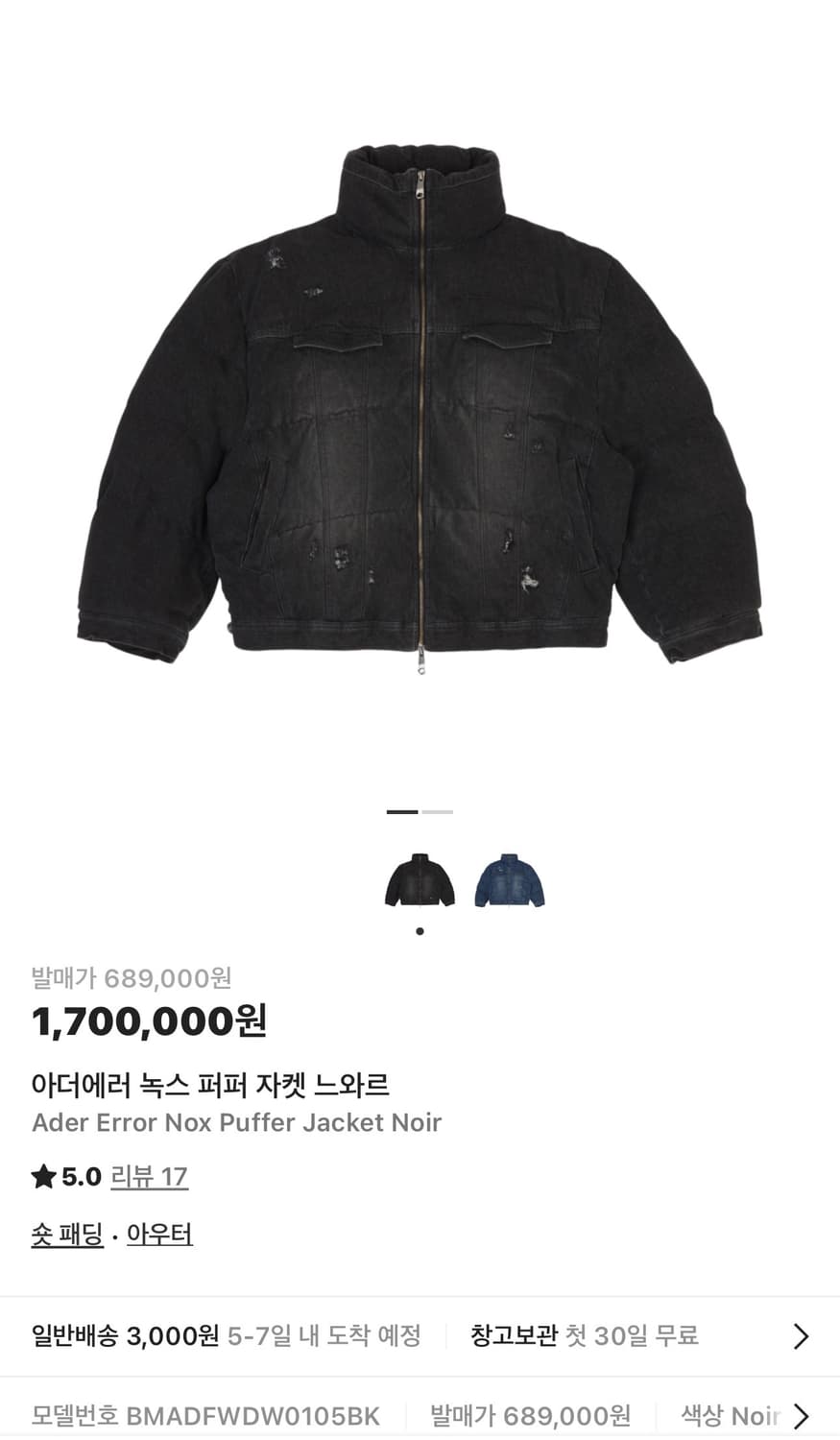Click the star rating icon
The height and width of the screenshot is (1440, 840).
tap(41, 1176)
